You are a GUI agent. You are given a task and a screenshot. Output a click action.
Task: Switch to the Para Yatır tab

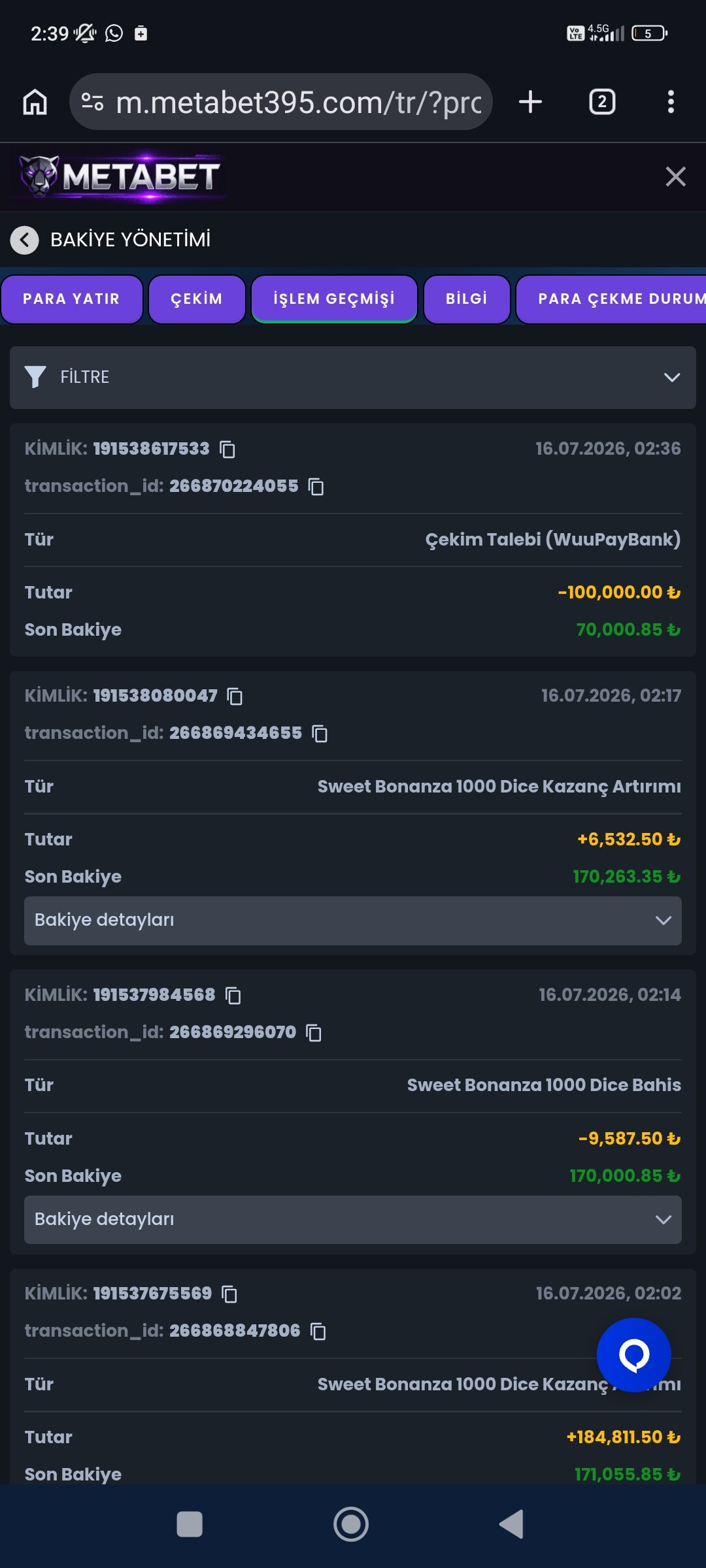(72, 299)
